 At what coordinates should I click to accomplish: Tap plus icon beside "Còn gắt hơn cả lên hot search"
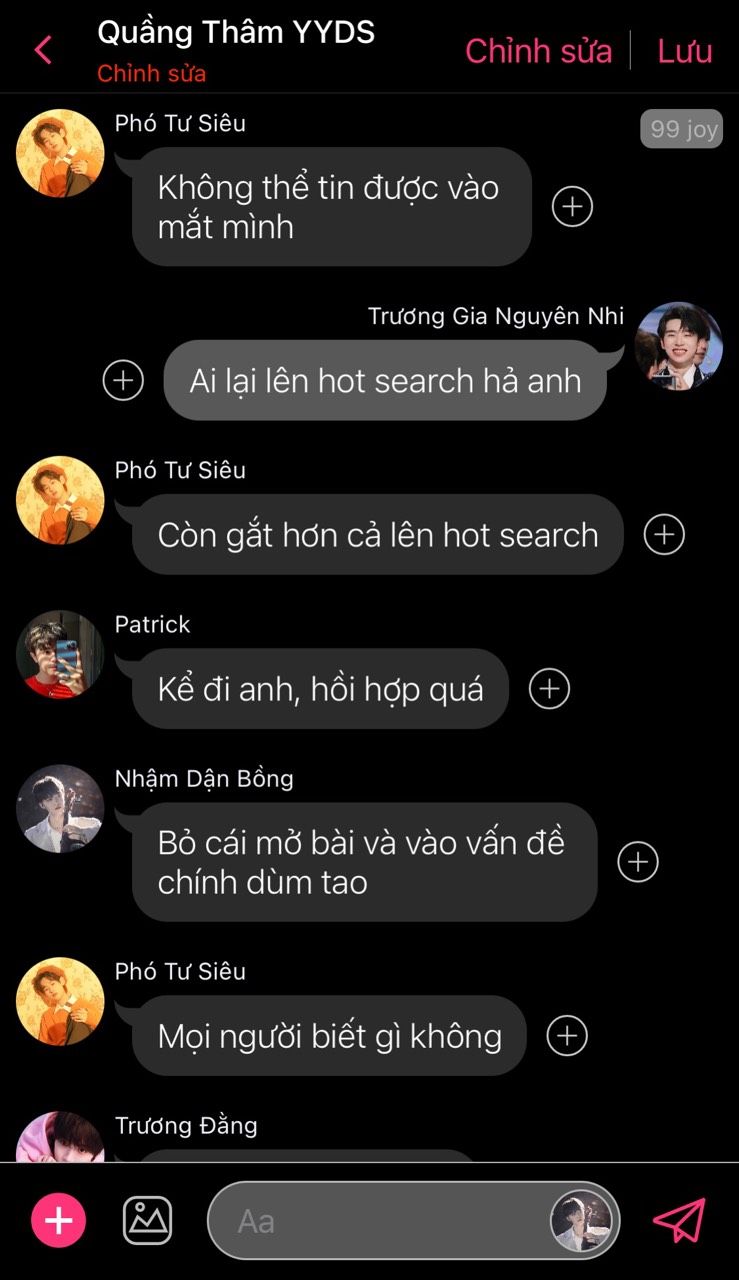pyautogui.click(x=664, y=534)
